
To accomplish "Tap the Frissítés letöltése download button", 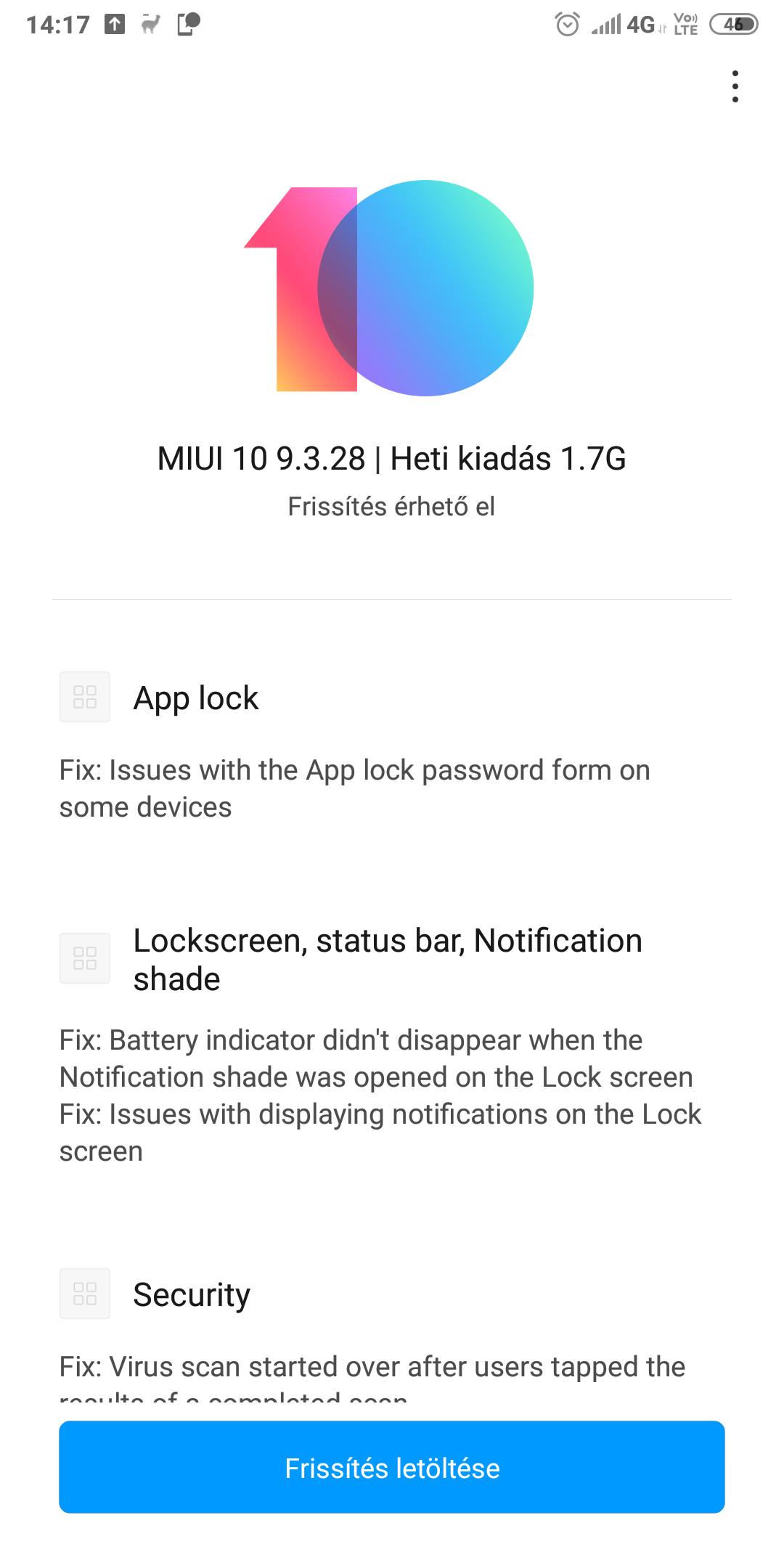I will pyautogui.click(x=392, y=1467).
